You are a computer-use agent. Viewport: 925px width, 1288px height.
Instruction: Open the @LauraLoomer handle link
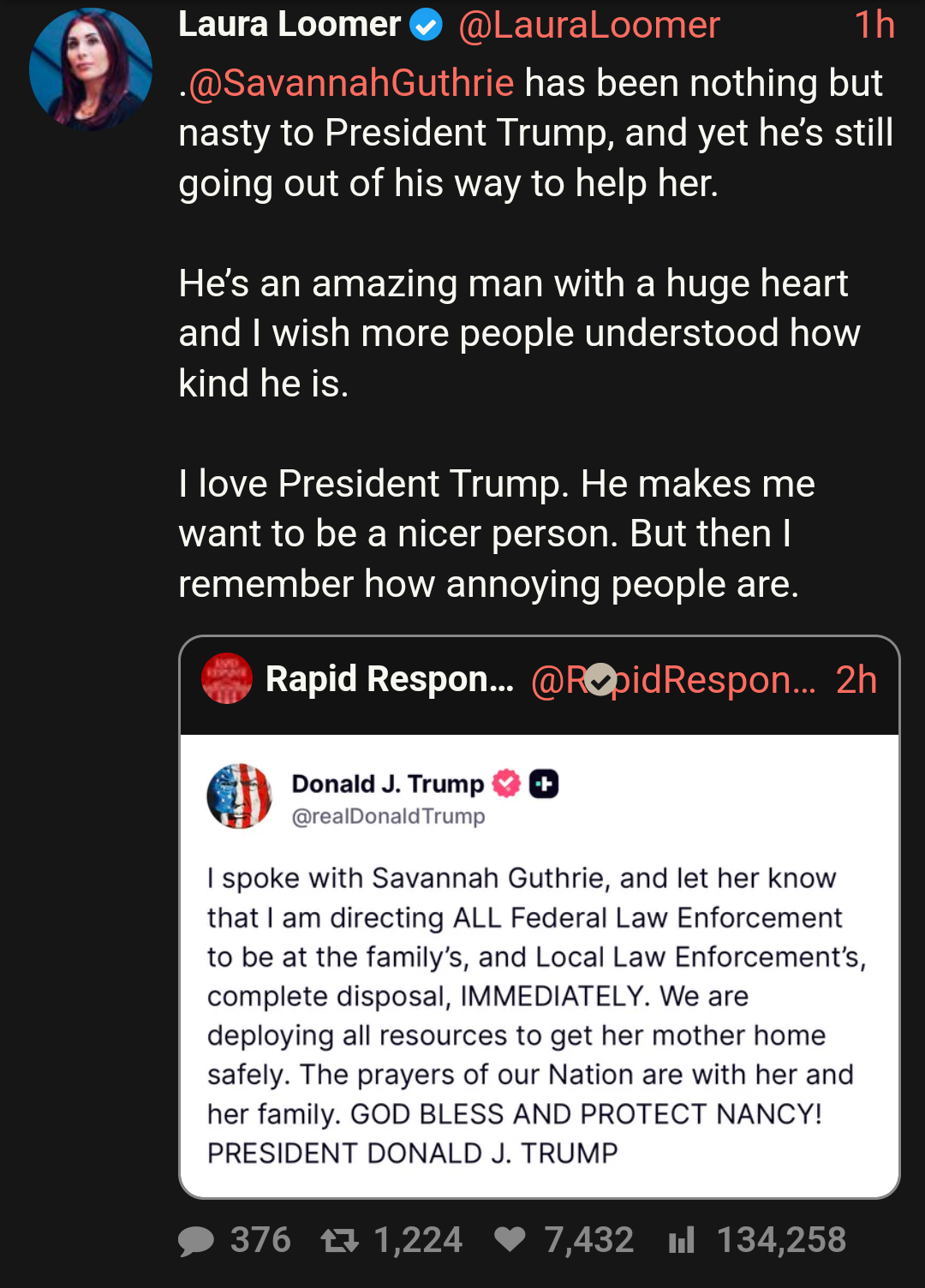pyautogui.click(x=588, y=26)
